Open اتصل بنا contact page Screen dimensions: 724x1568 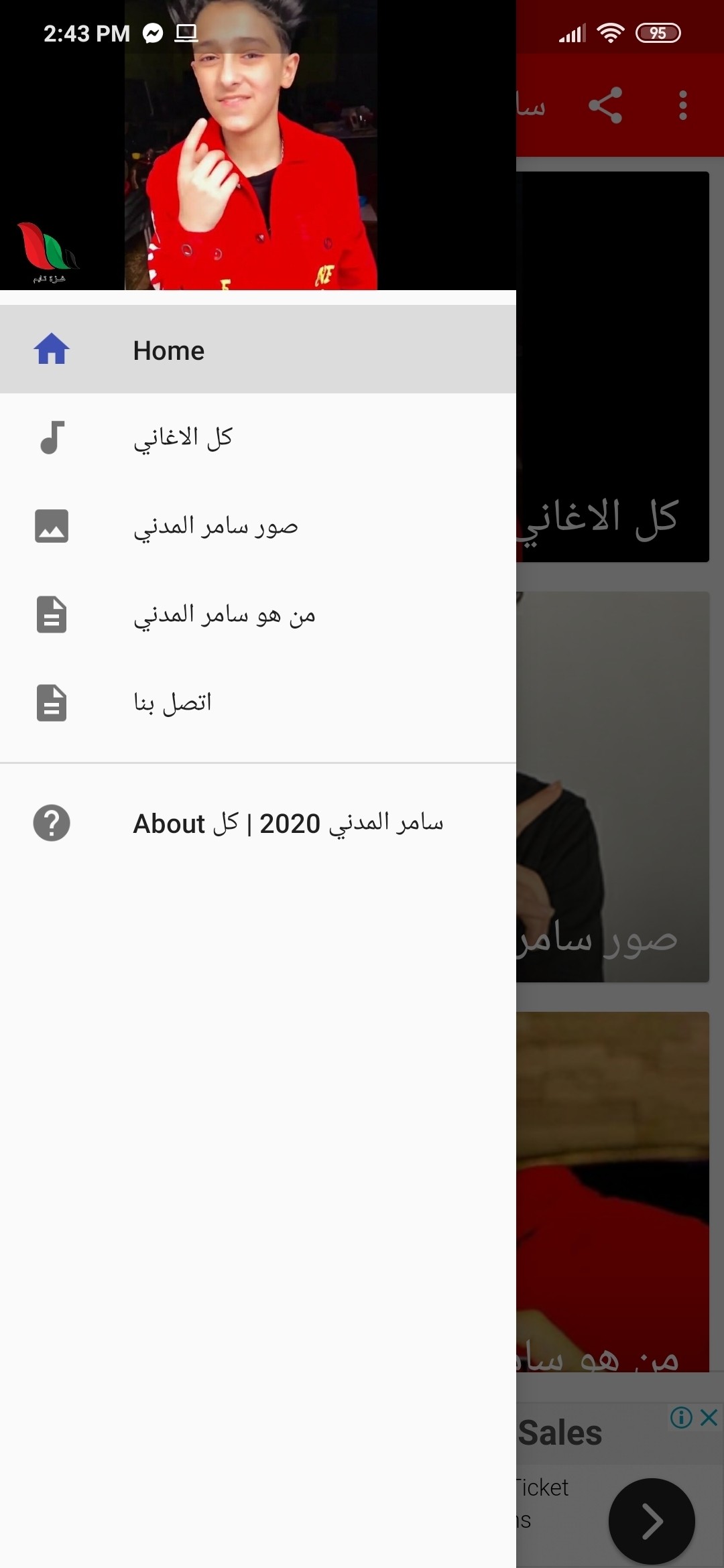click(257, 703)
